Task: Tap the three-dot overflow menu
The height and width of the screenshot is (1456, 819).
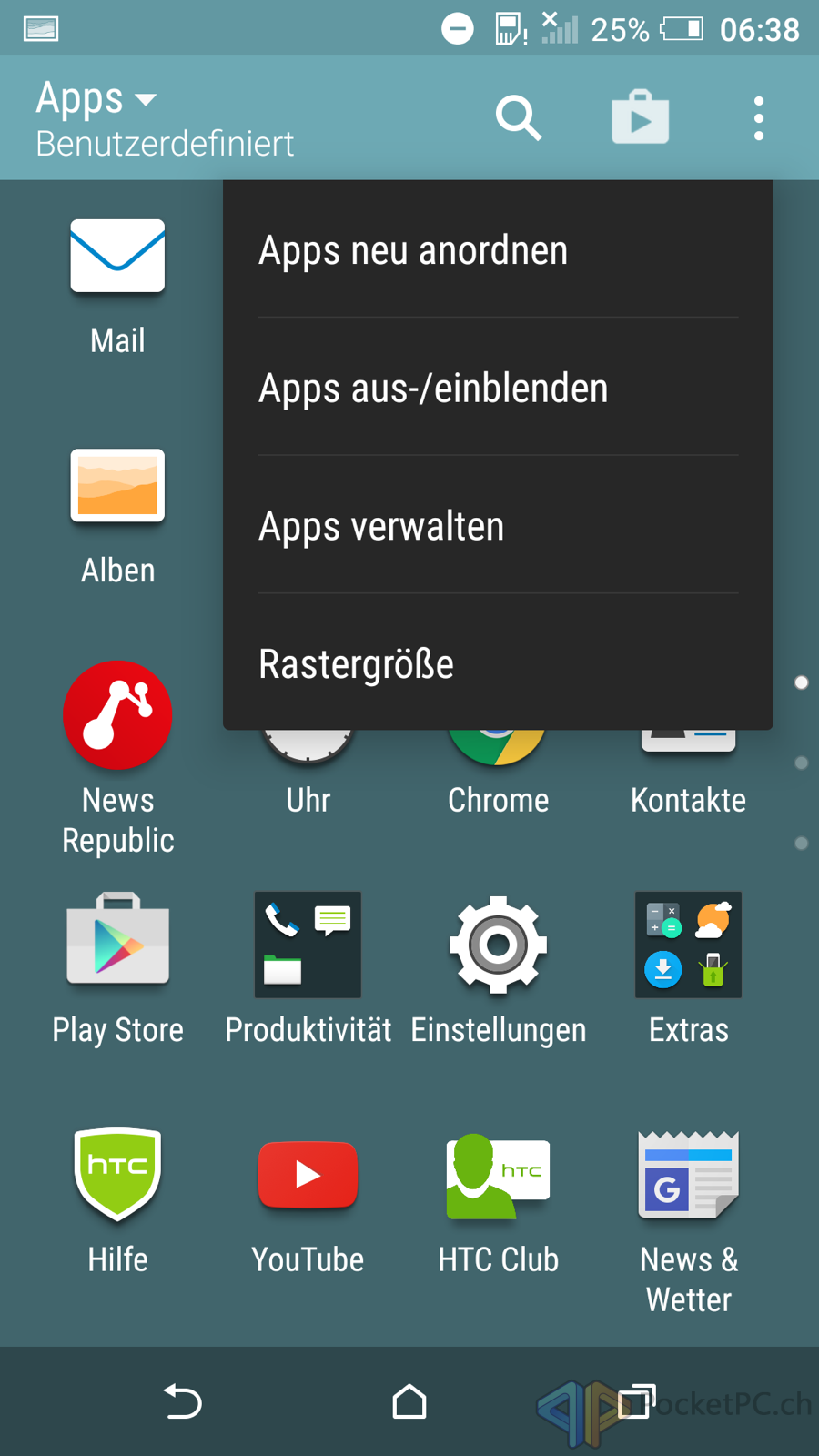Action: pos(759,118)
